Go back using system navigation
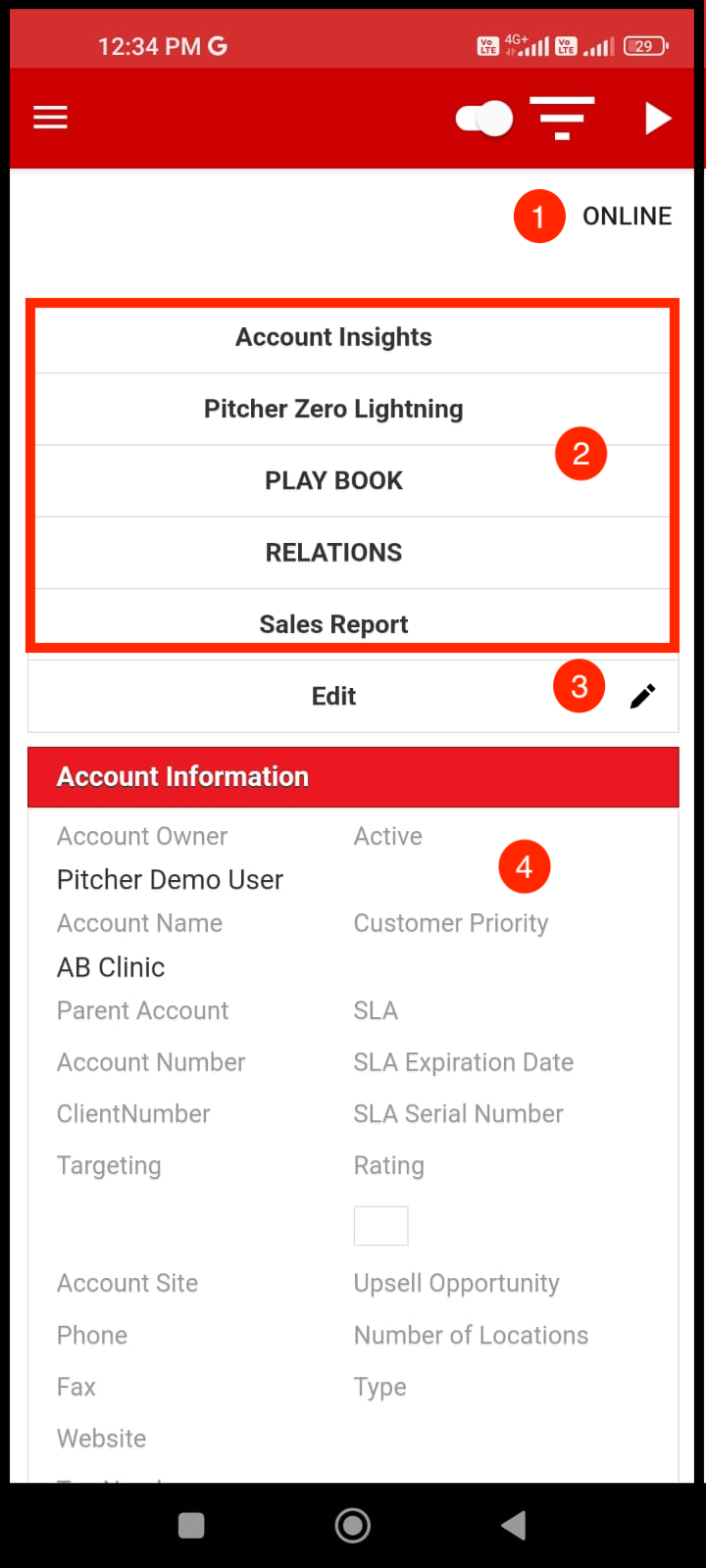The width and height of the screenshot is (706, 1568). tap(514, 1525)
